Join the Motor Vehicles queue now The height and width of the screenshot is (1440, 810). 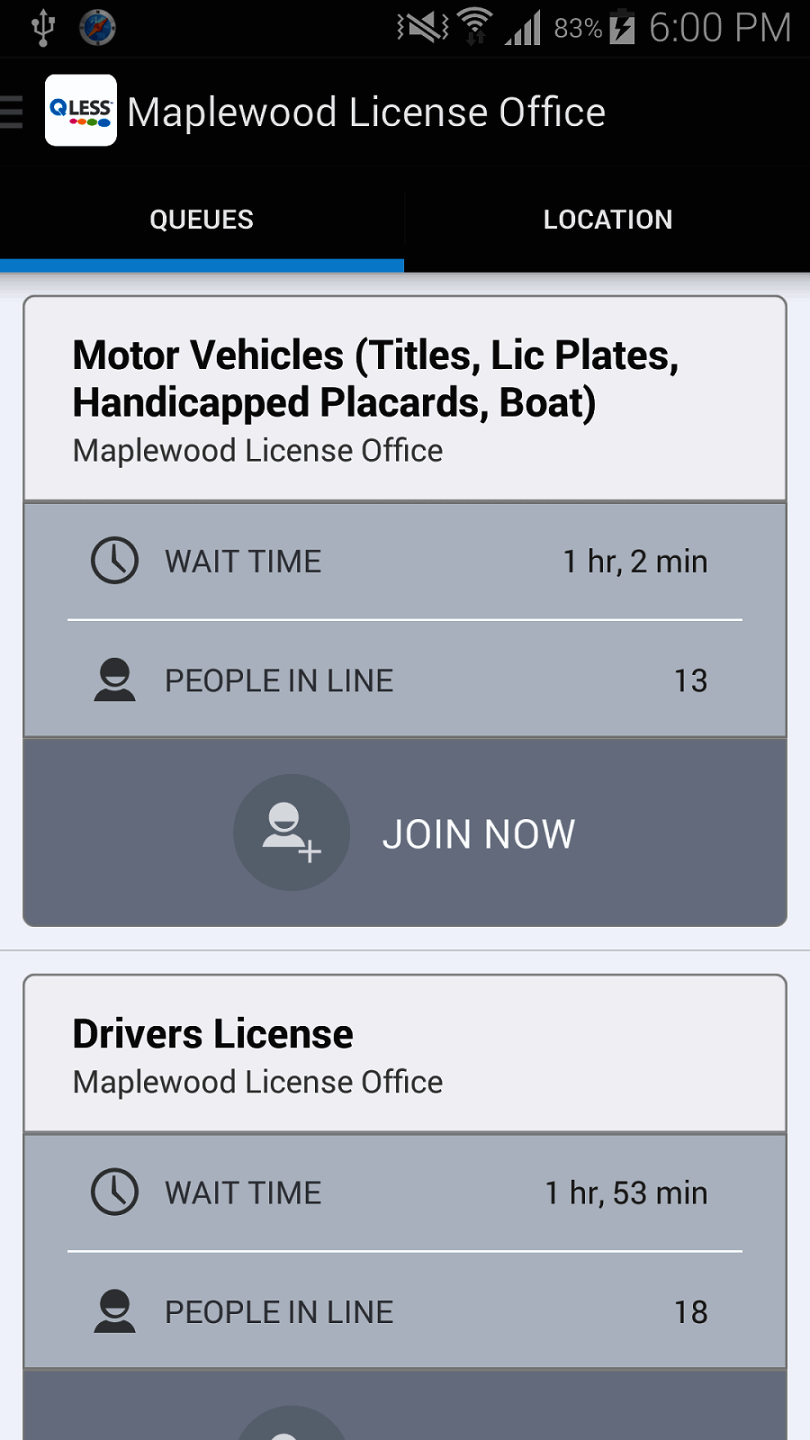coord(405,833)
